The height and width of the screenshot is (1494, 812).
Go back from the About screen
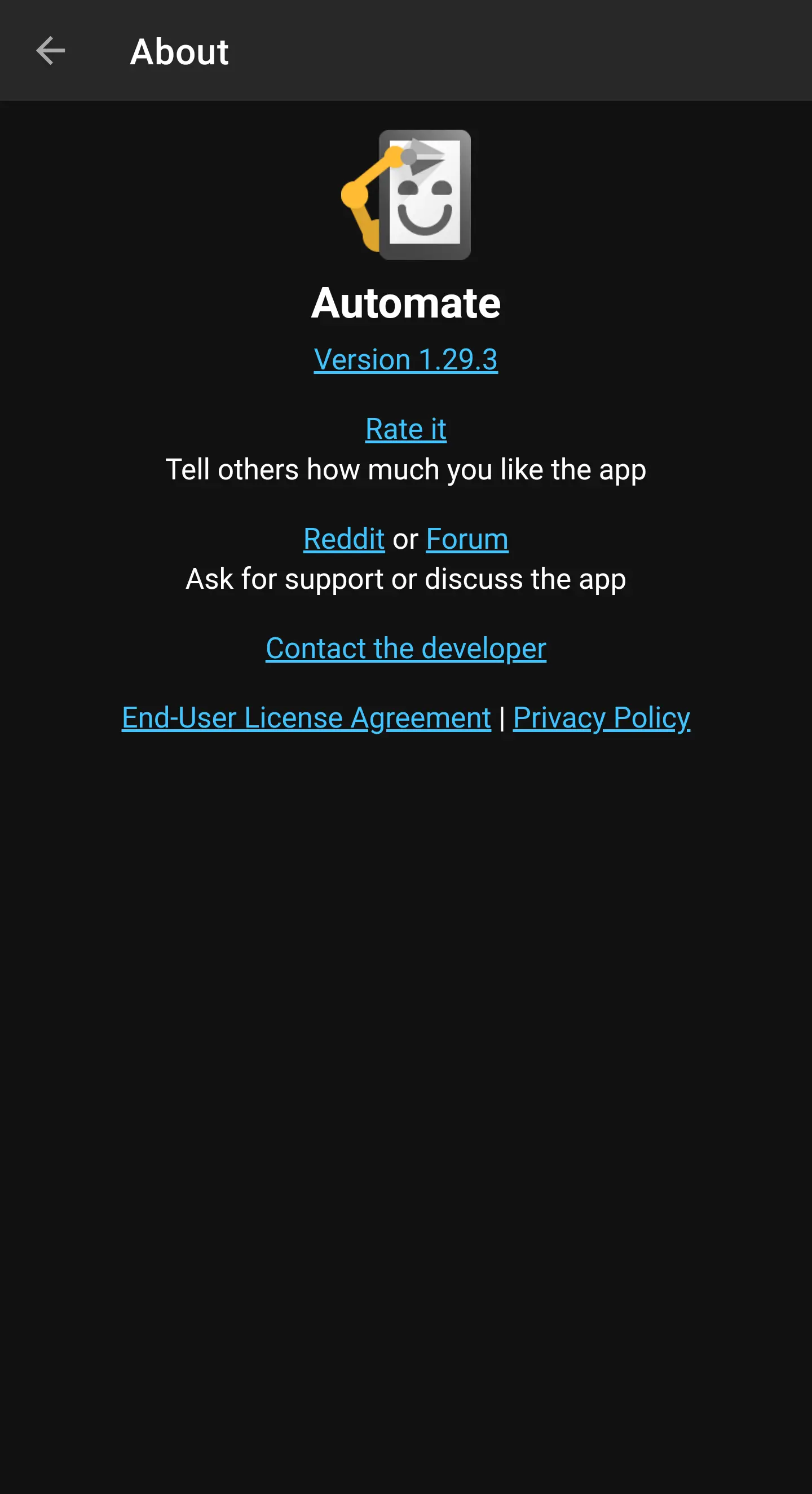(50, 51)
